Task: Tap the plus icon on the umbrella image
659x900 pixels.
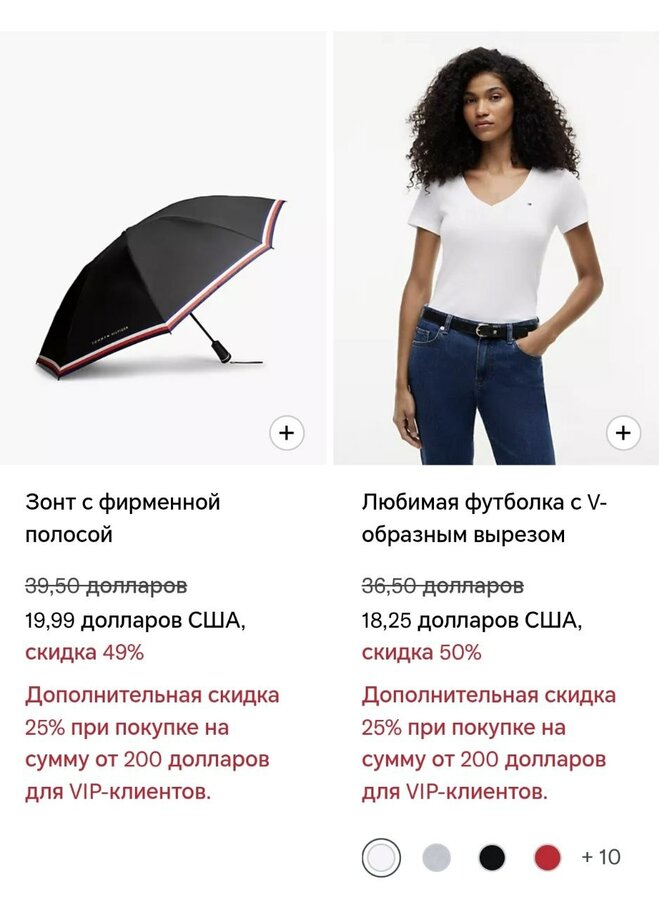Action: coord(287,433)
